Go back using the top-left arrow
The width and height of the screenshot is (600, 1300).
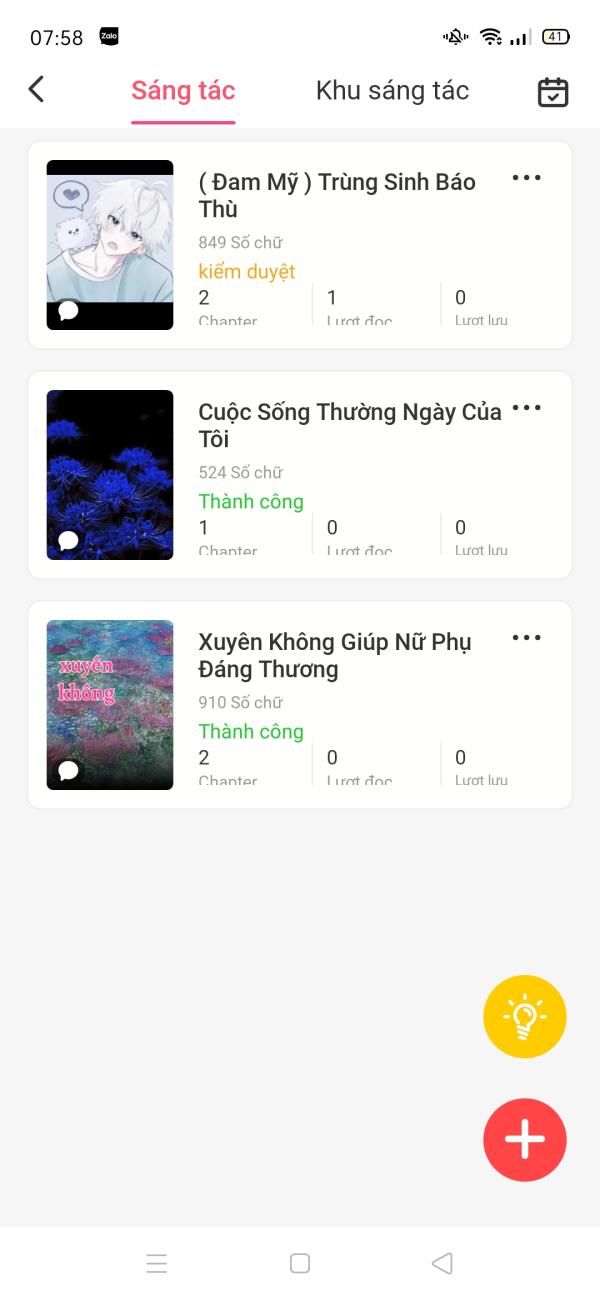(x=36, y=90)
